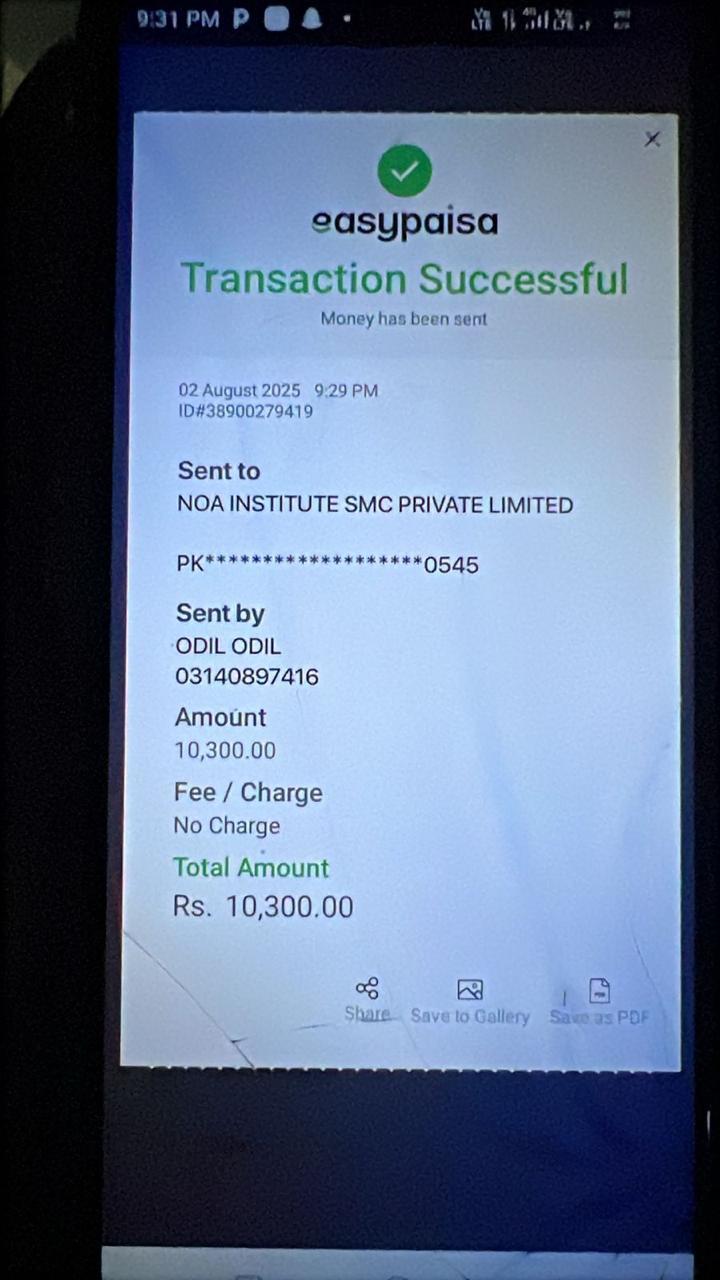The image size is (720, 1280).
Task: Share the transaction receipt
Action: (x=367, y=998)
